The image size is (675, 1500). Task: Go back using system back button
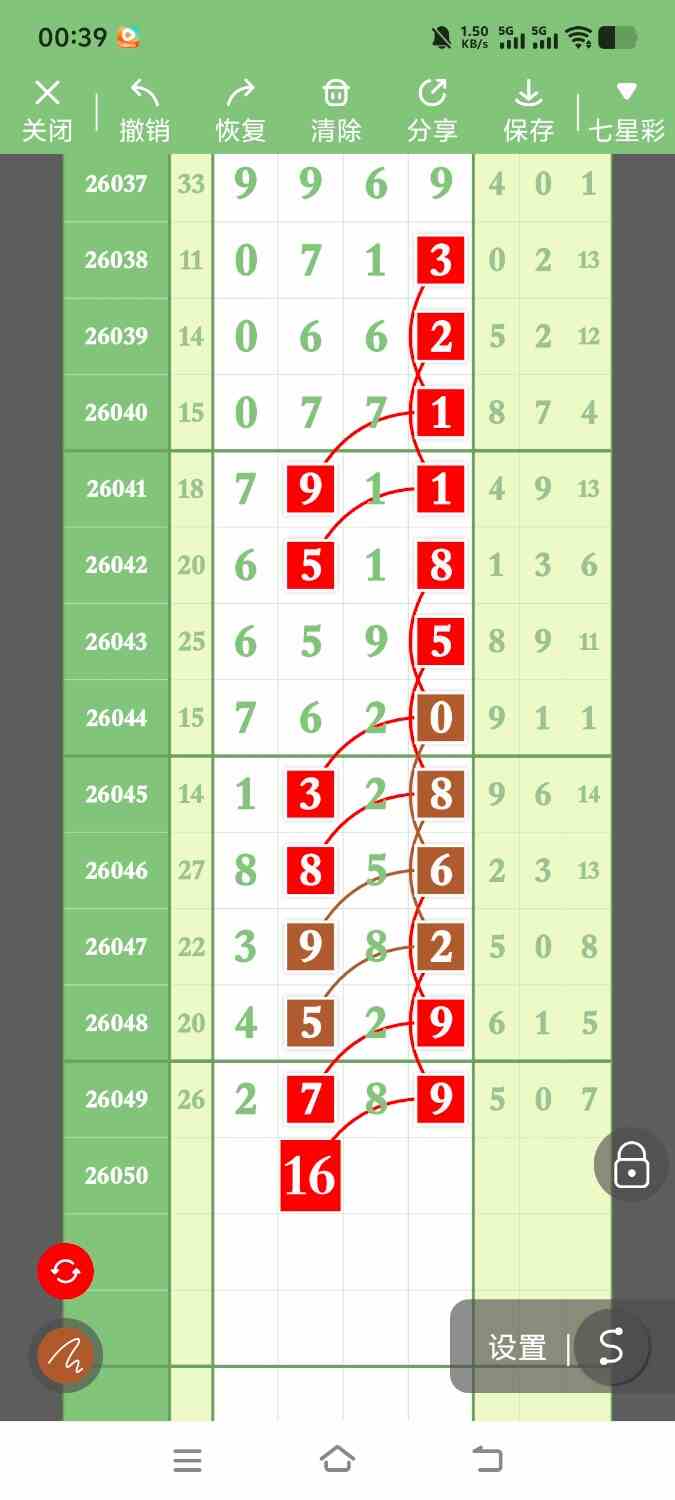pyautogui.click(x=487, y=1460)
